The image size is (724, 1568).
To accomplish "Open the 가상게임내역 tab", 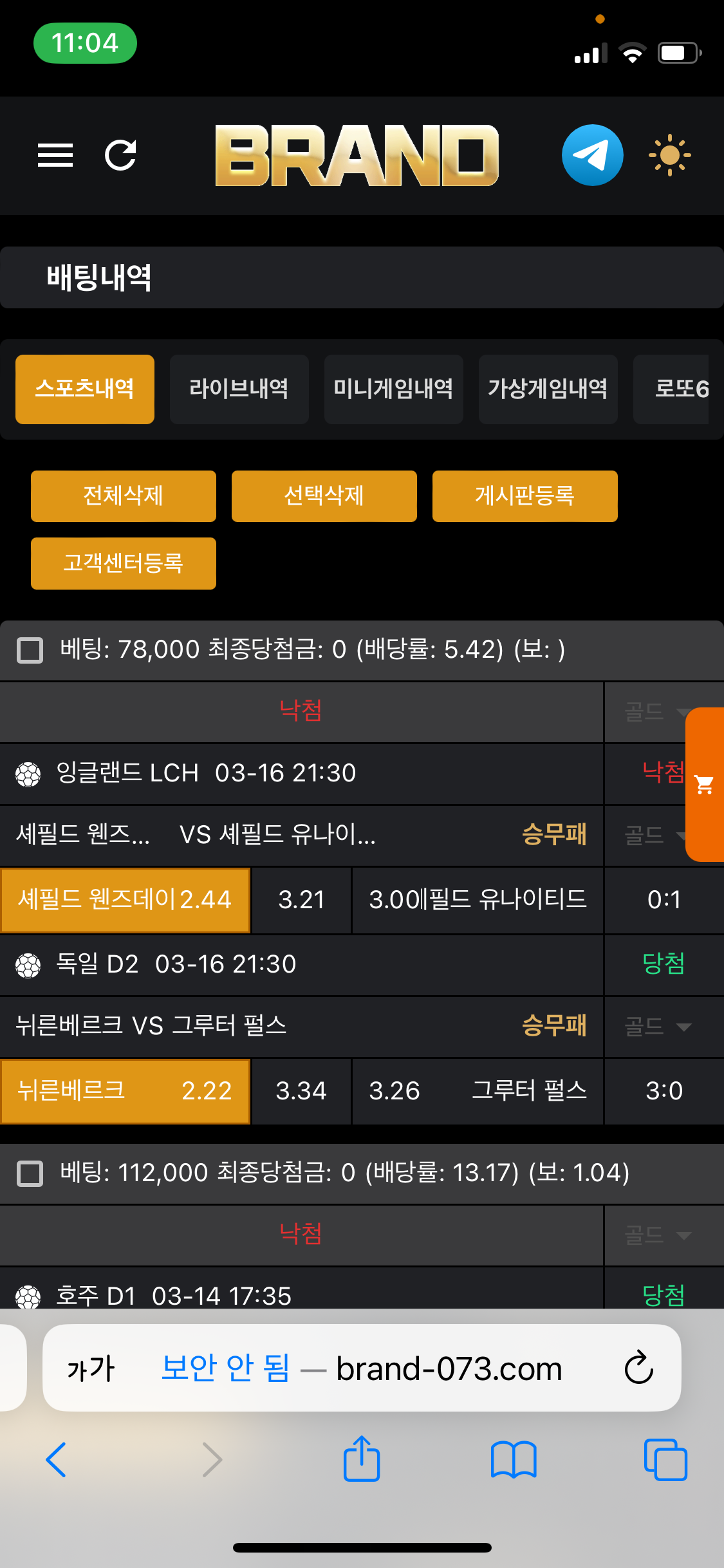I will click(x=548, y=389).
